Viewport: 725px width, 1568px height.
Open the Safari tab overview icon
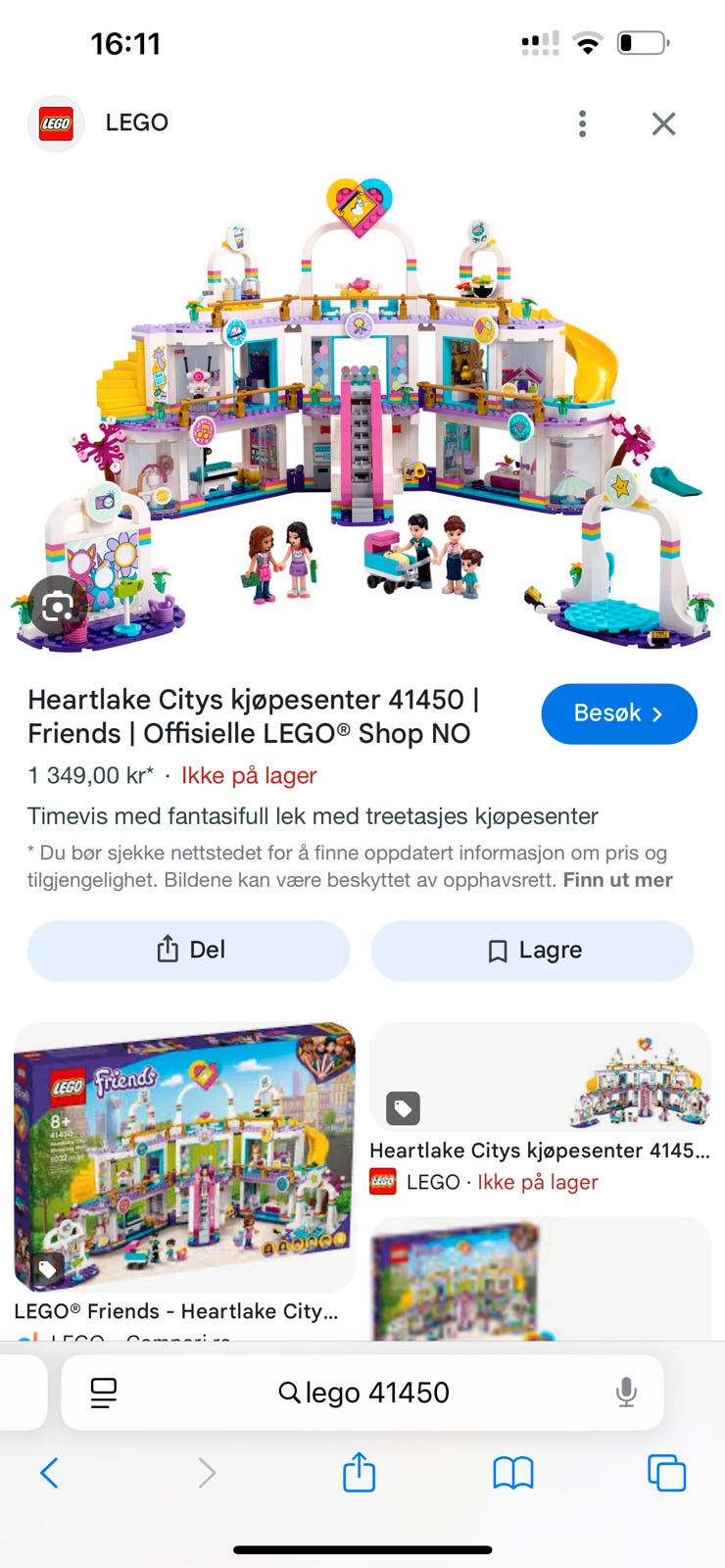666,1472
